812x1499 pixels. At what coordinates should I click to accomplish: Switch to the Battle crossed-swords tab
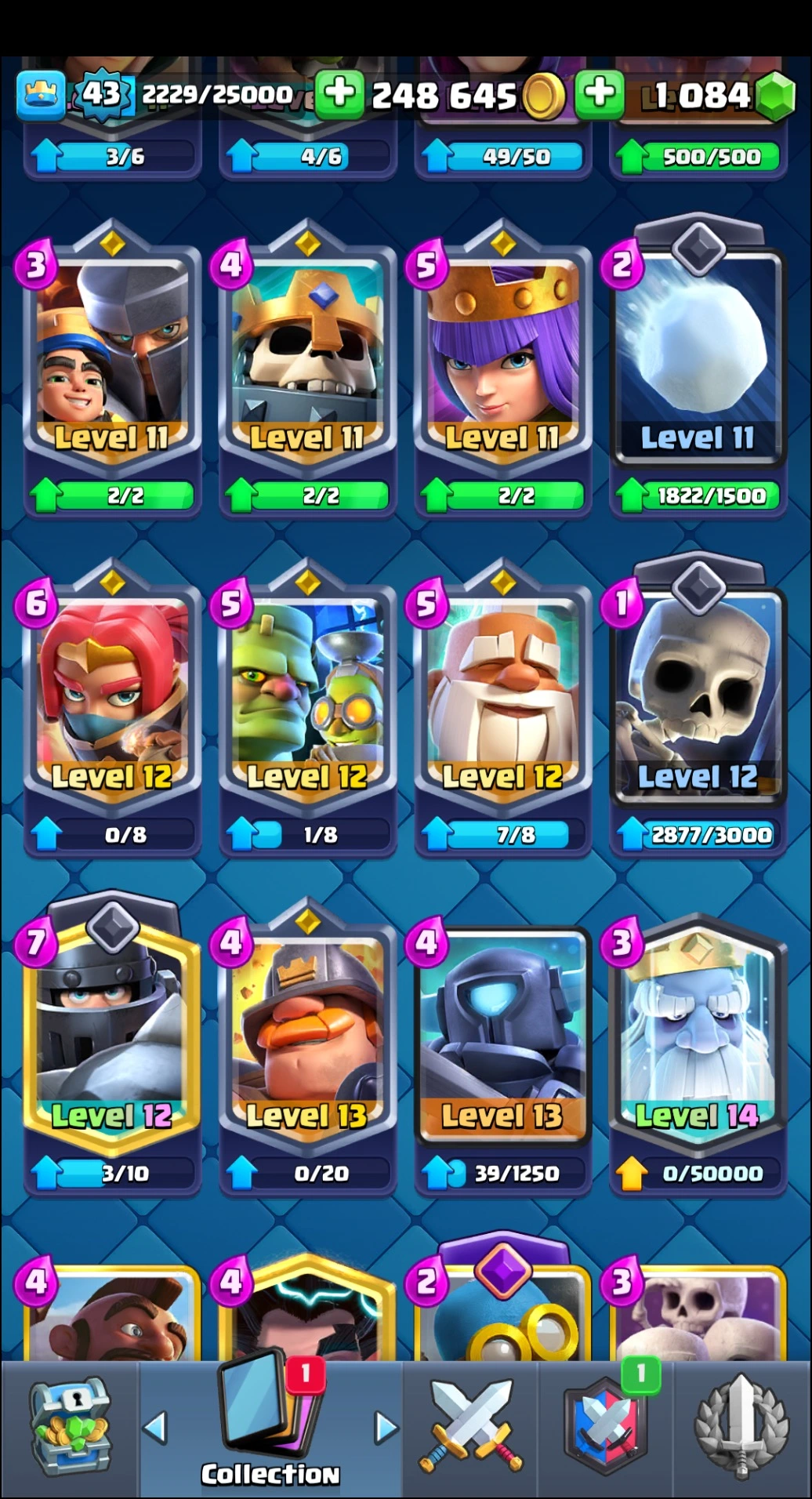470,1428
